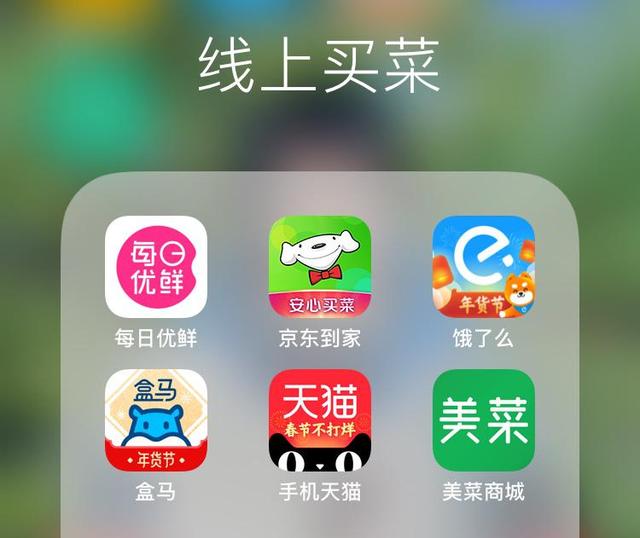Launch the 盒马 app
Image resolution: width=640 pixels, height=538 pixels.
(156, 420)
